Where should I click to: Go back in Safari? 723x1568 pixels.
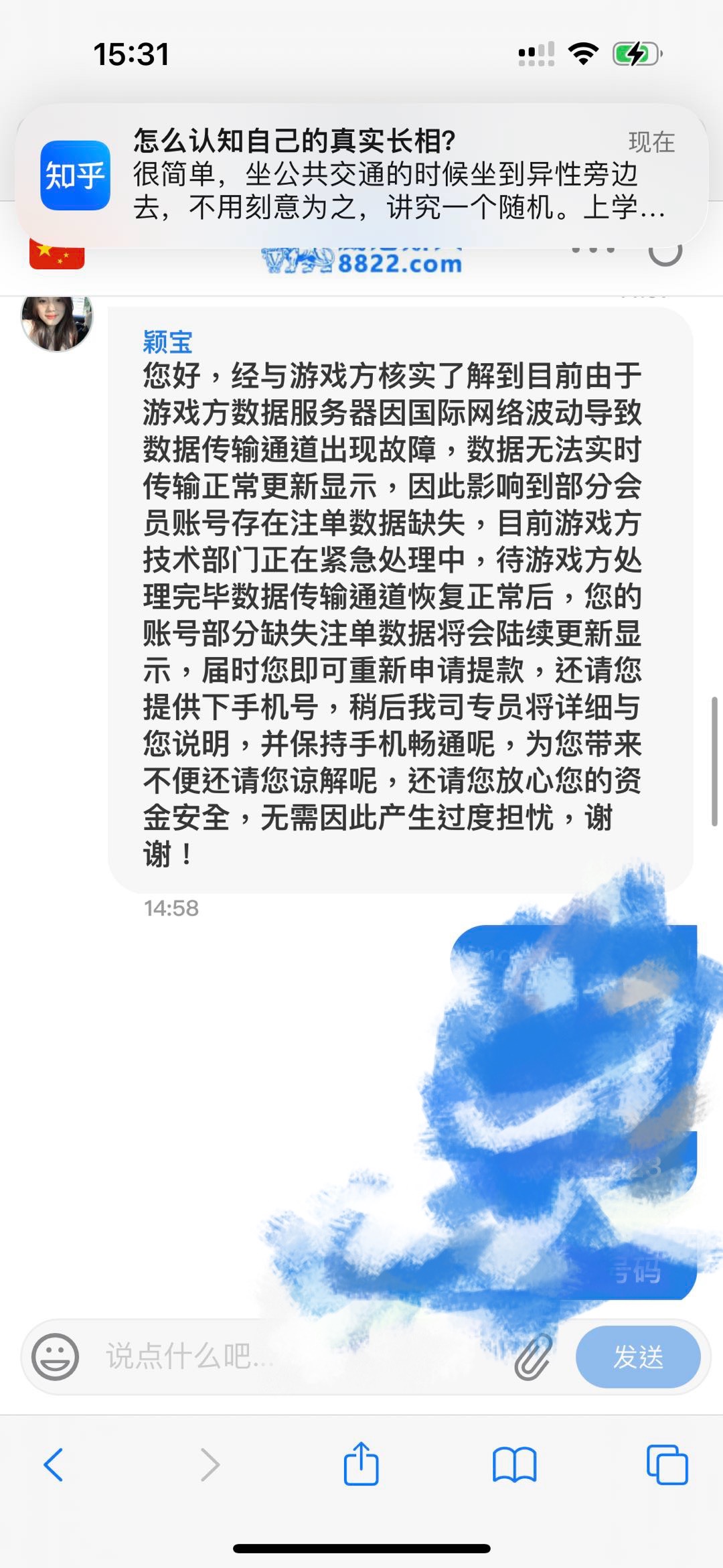click(54, 1465)
